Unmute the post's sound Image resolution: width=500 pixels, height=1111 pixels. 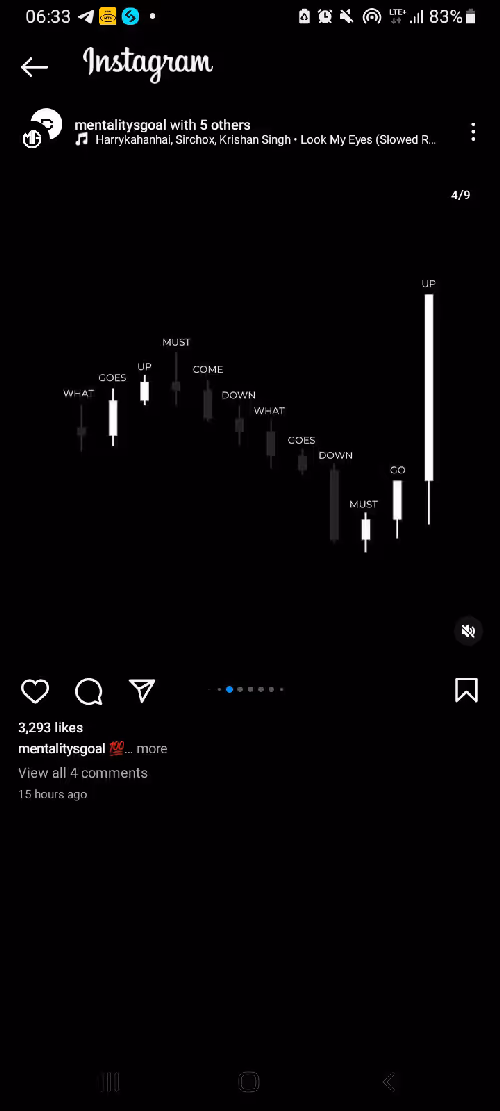tap(468, 631)
